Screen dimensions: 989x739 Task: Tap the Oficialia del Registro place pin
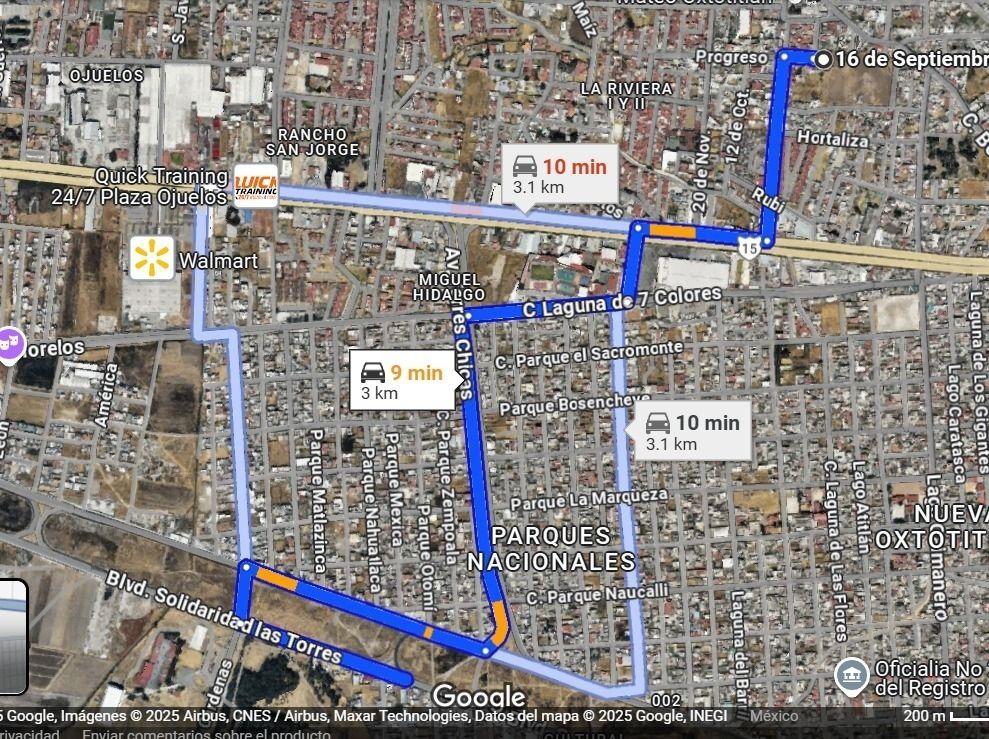click(850, 676)
